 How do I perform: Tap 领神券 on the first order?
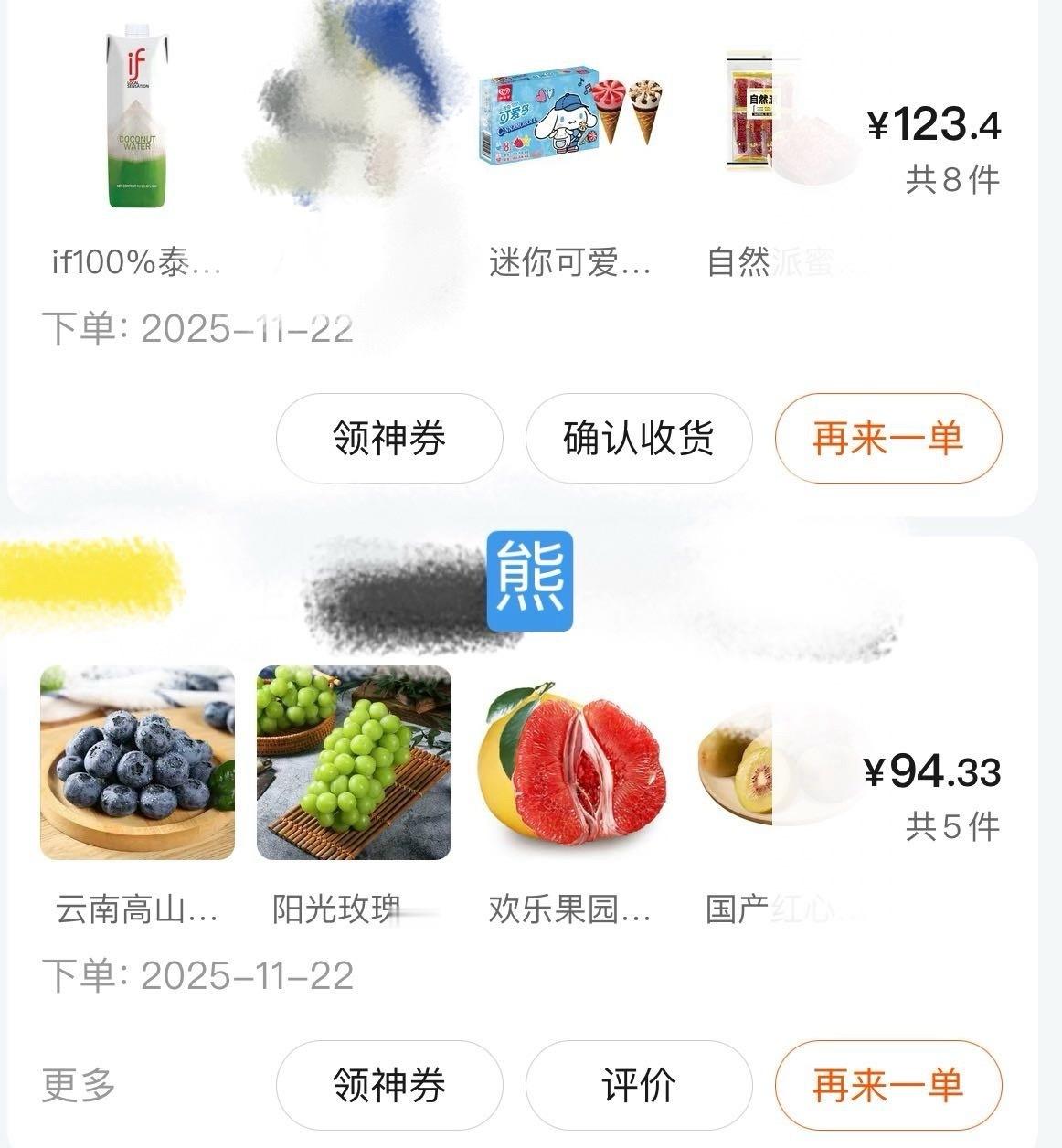(x=388, y=438)
